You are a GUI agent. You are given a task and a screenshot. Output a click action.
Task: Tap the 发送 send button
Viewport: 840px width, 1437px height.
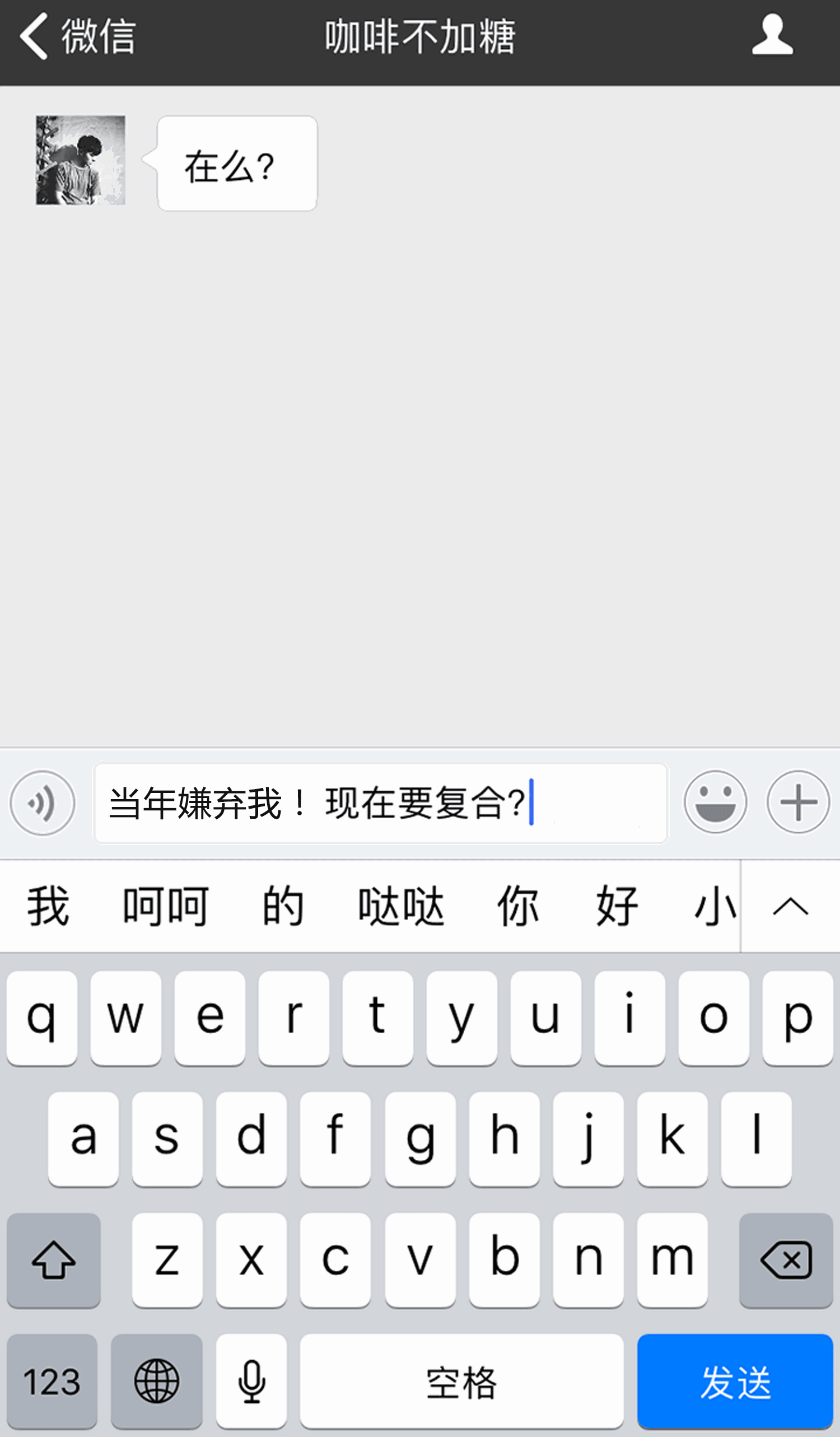(735, 1382)
